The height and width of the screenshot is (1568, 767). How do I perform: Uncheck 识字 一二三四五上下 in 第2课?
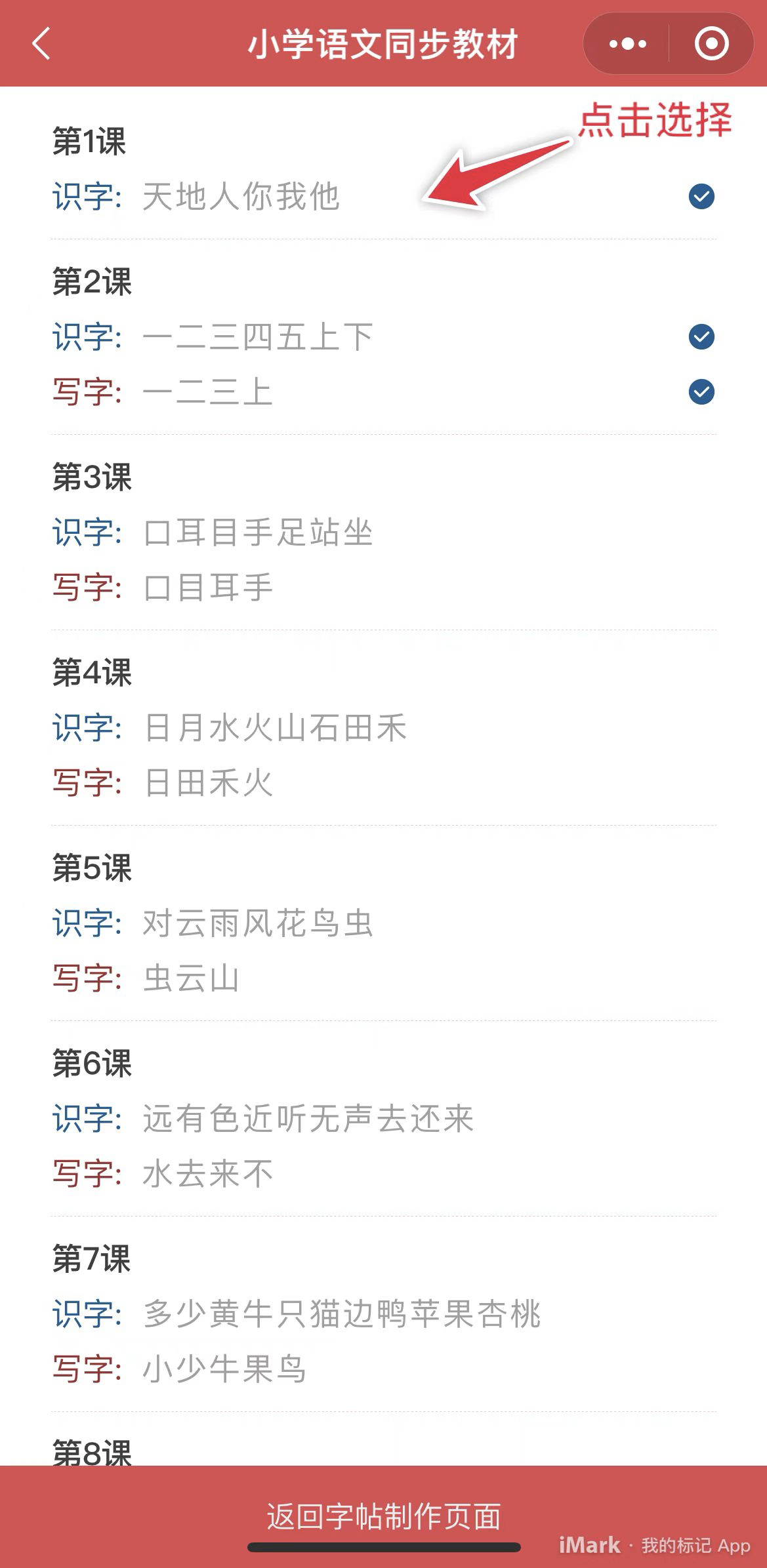(701, 336)
